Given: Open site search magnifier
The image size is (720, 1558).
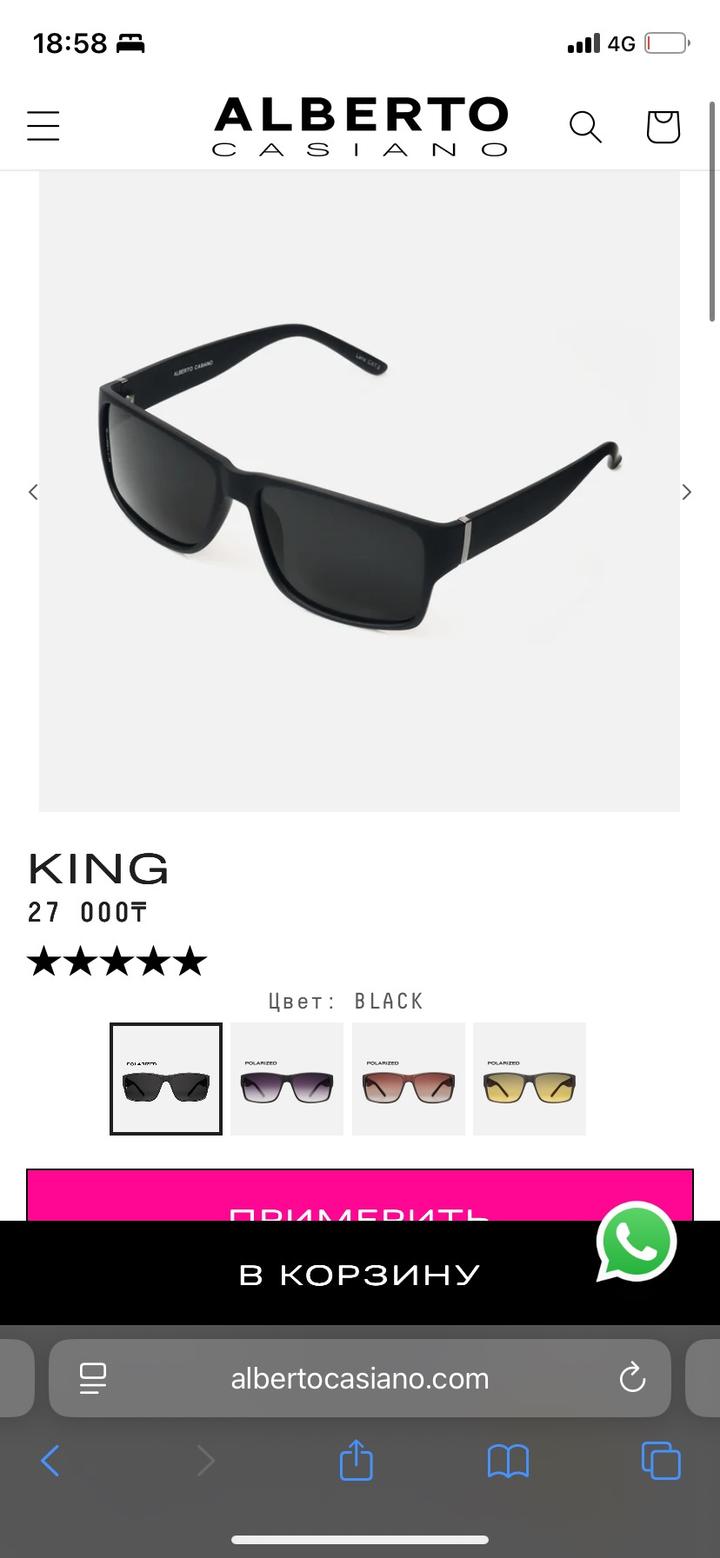Looking at the screenshot, I should coord(585,127).
